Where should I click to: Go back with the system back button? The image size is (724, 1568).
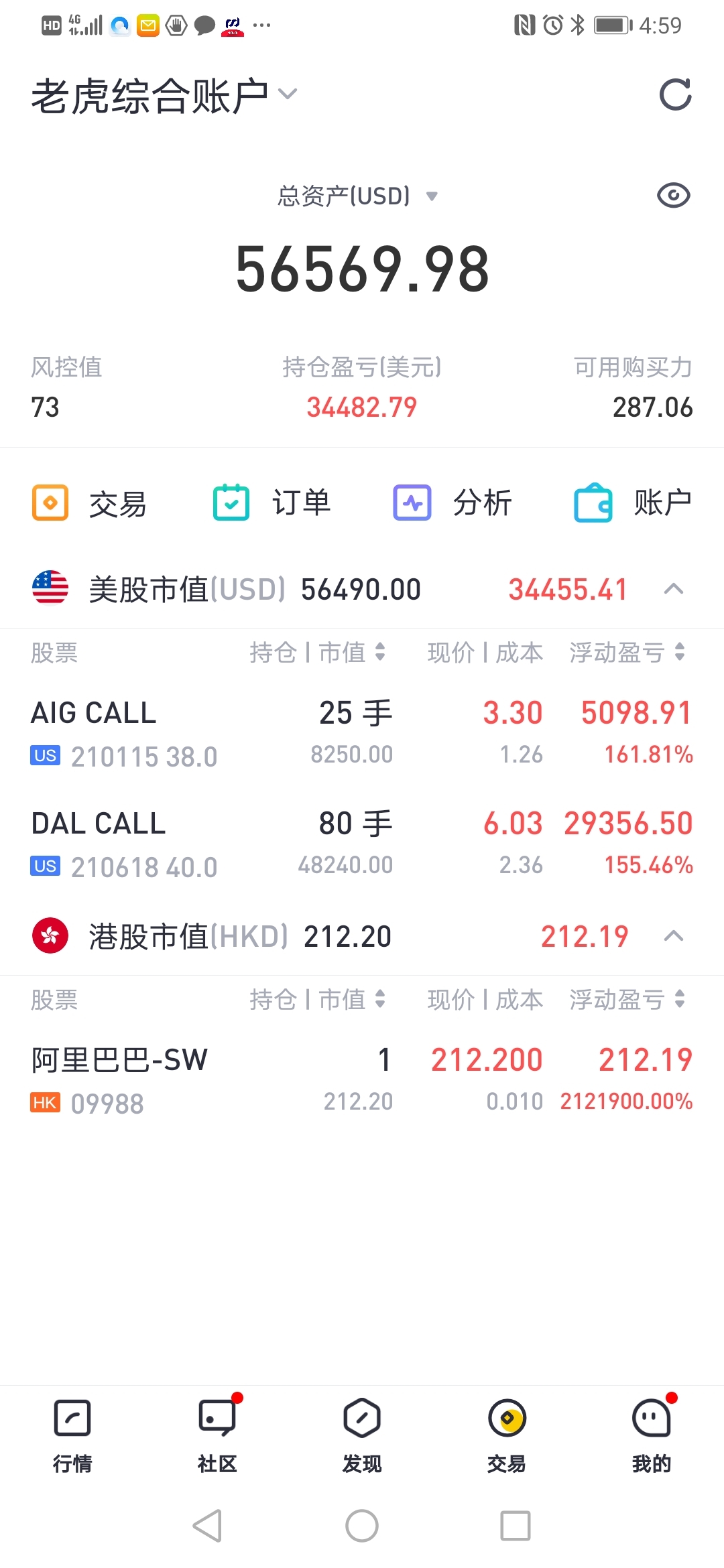tap(207, 1526)
